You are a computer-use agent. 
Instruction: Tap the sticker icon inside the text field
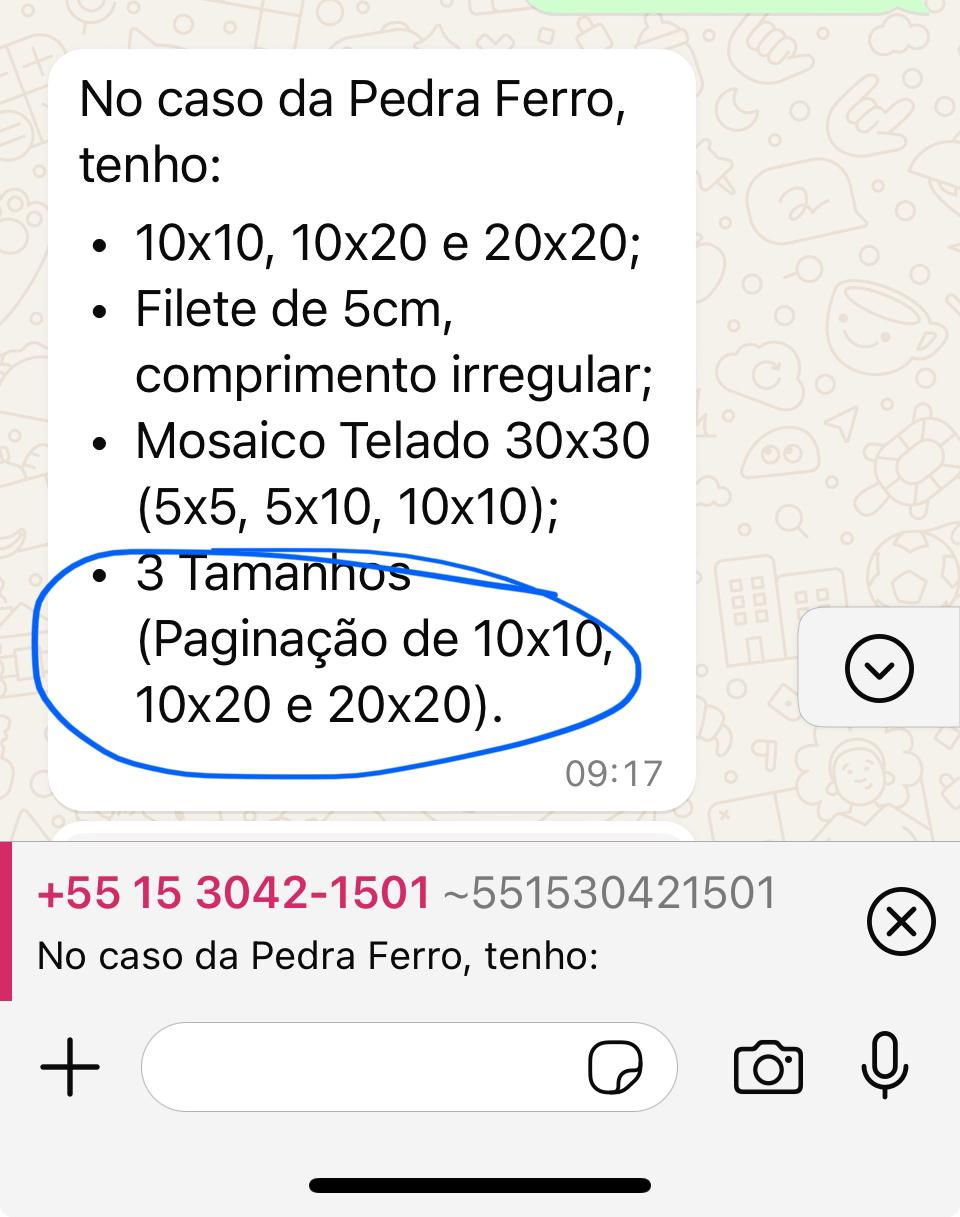click(617, 1067)
